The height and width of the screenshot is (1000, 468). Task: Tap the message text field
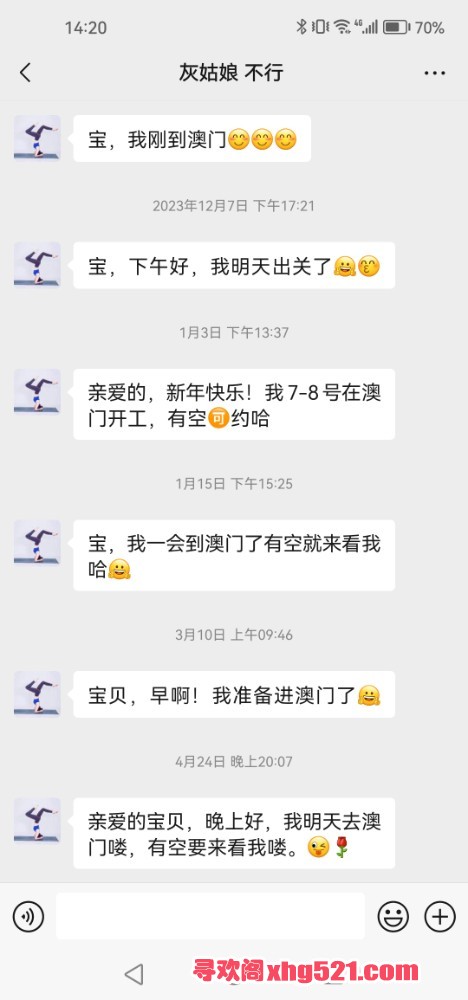coord(210,916)
